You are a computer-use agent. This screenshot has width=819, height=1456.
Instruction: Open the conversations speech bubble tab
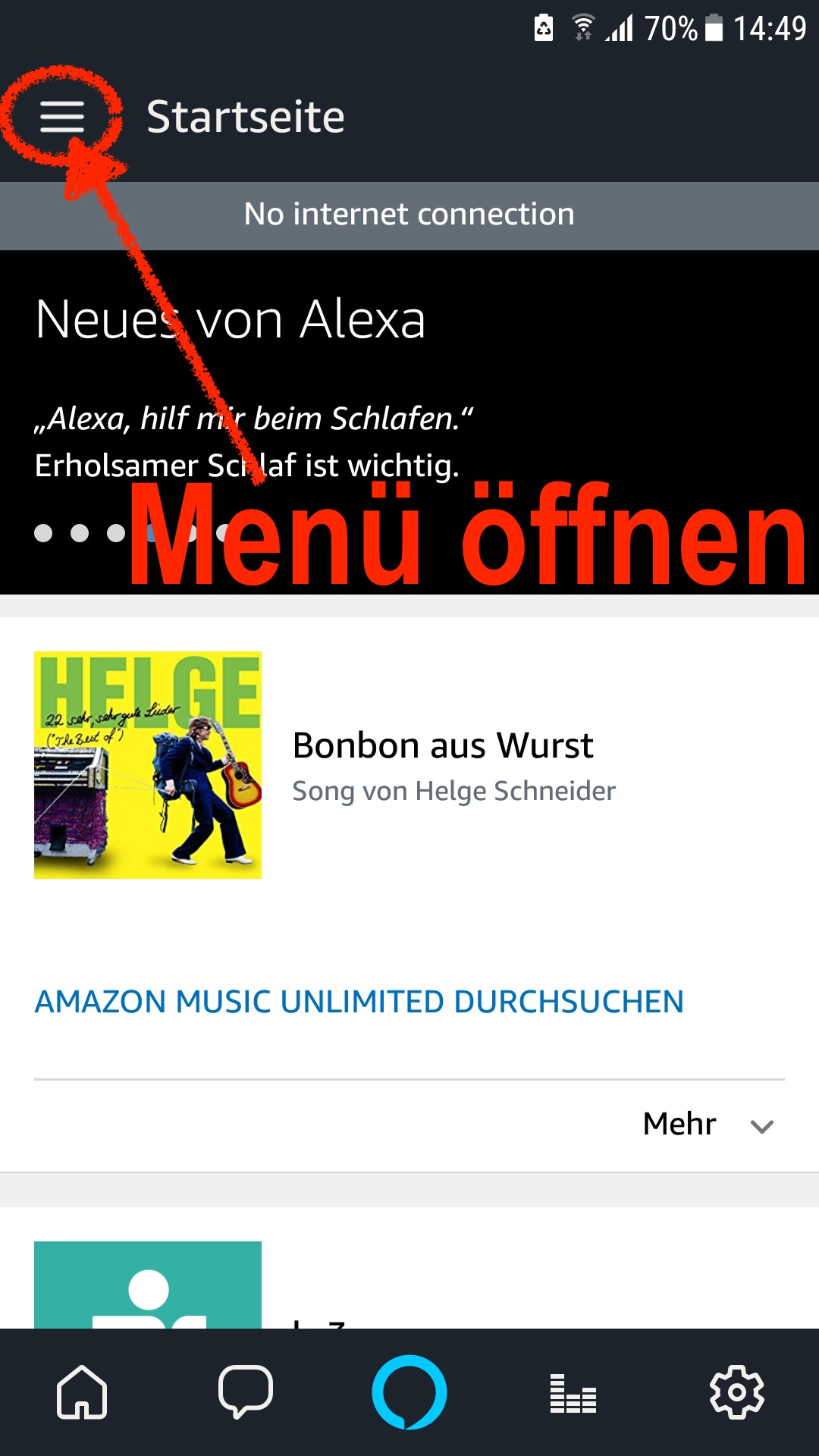[x=246, y=1392]
